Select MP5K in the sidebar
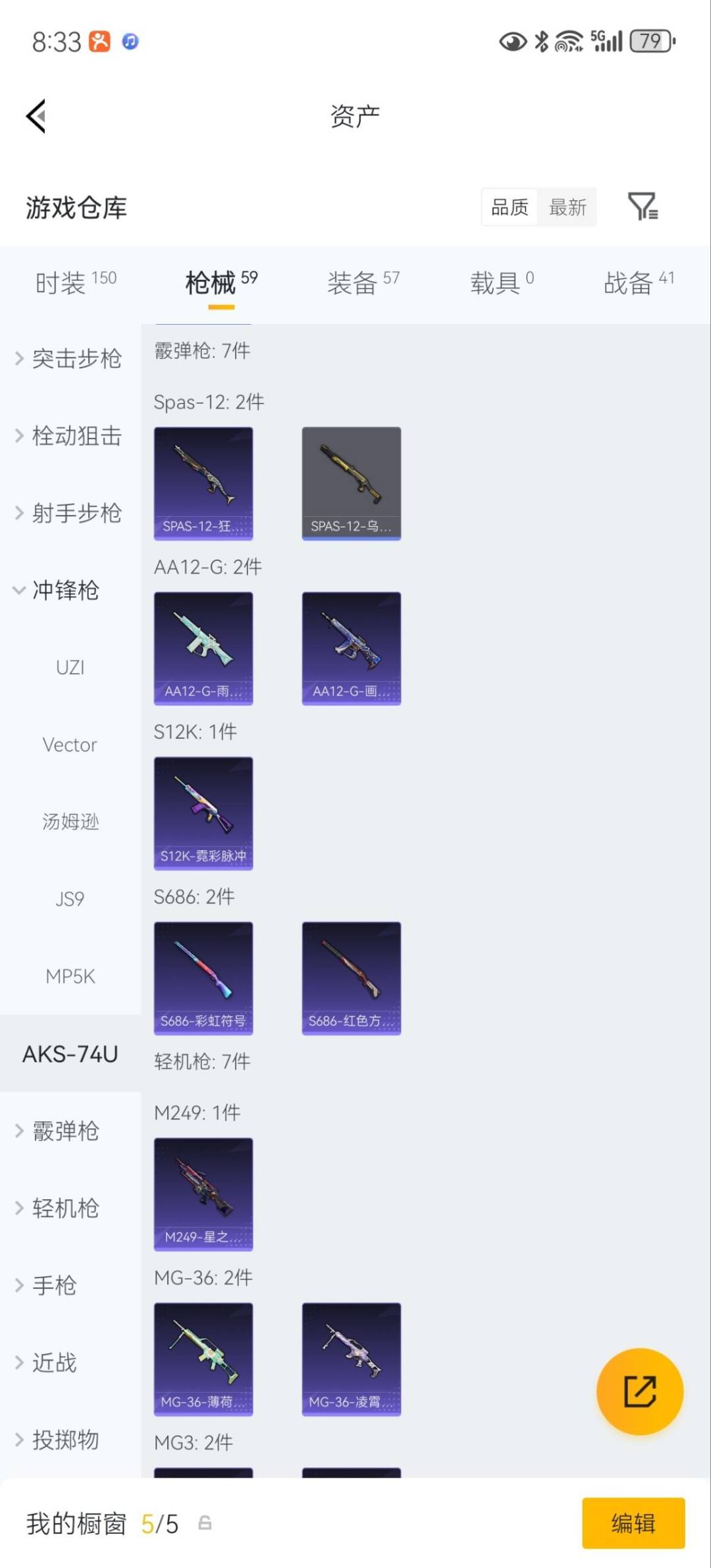Image resolution: width=711 pixels, height=1568 pixels. tap(70, 976)
